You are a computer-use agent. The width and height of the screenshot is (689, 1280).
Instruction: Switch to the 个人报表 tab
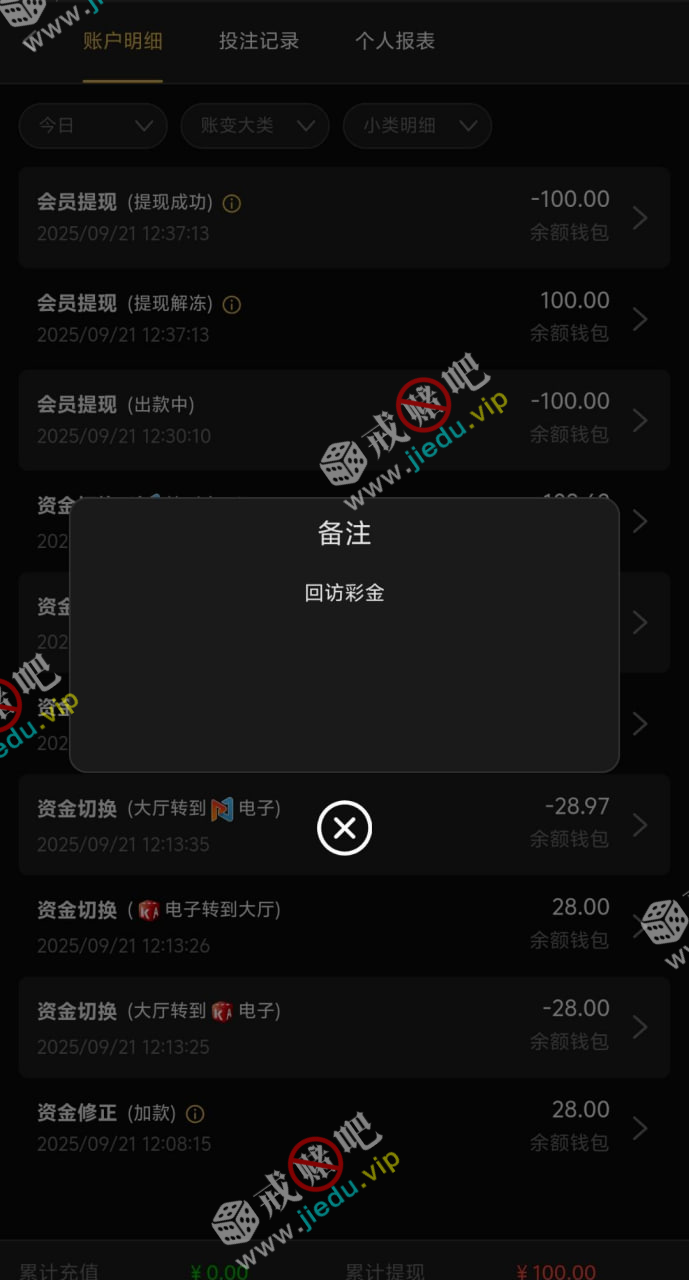click(x=394, y=41)
